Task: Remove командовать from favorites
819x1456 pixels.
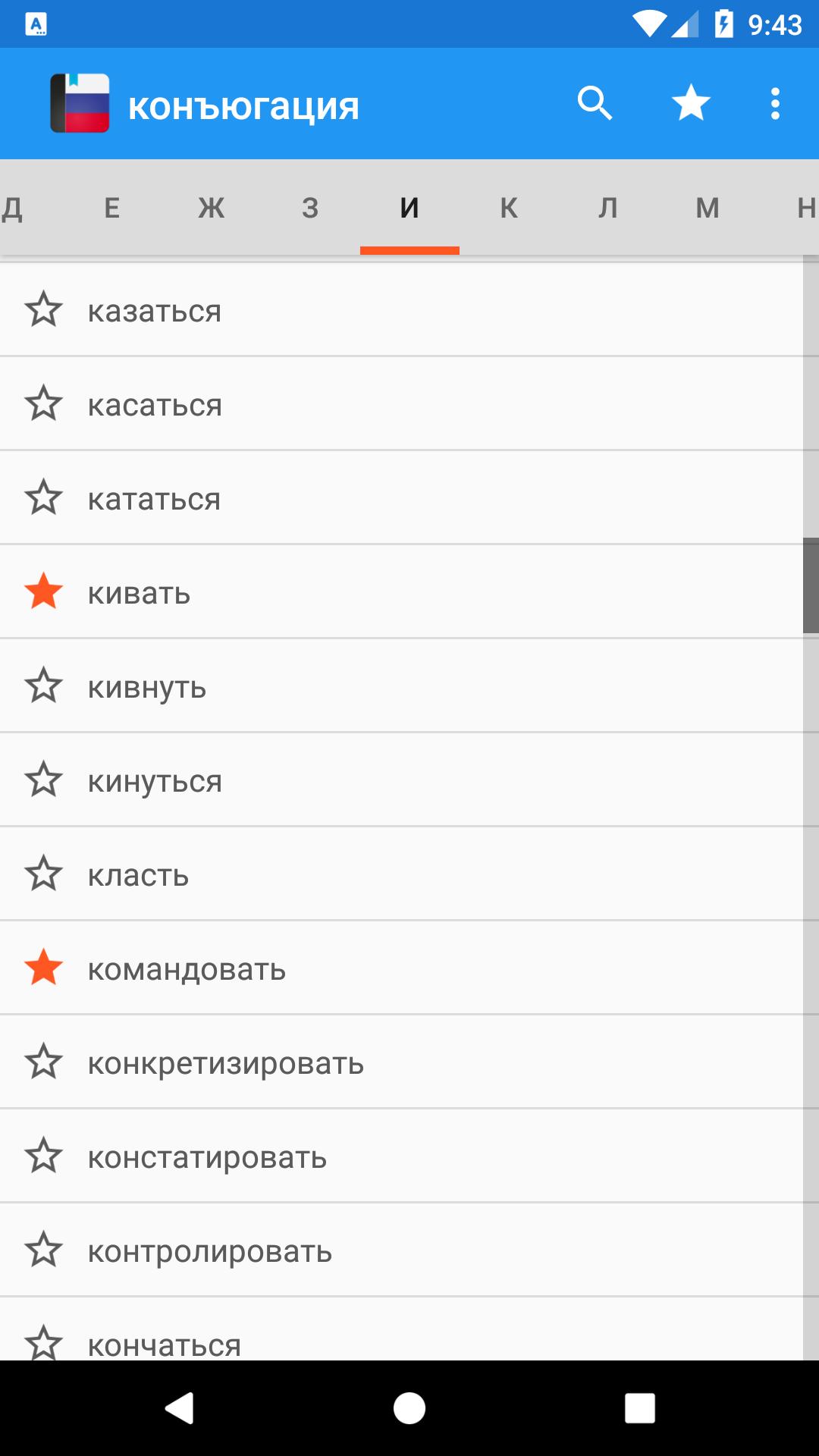Action: pyautogui.click(x=43, y=968)
